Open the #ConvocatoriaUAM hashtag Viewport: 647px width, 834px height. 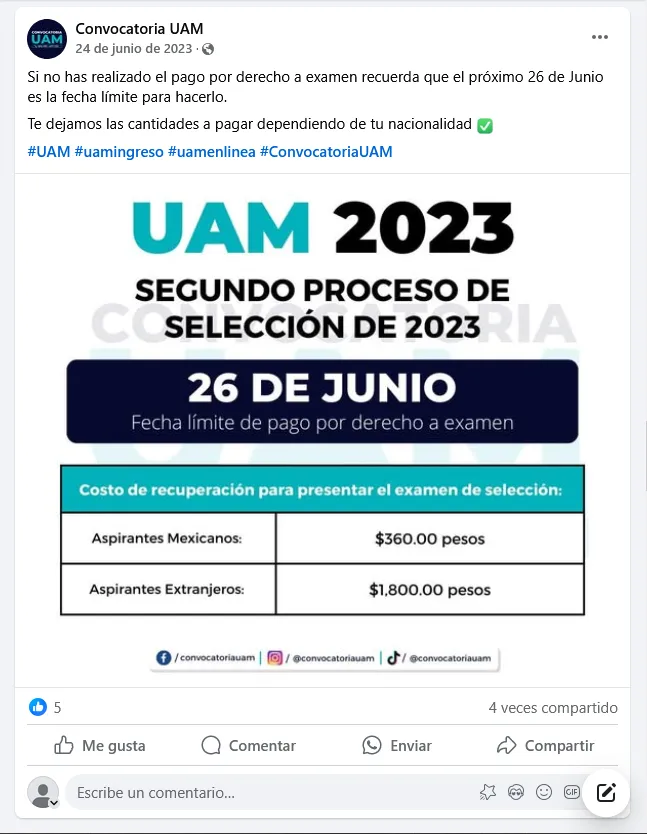click(326, 152)
